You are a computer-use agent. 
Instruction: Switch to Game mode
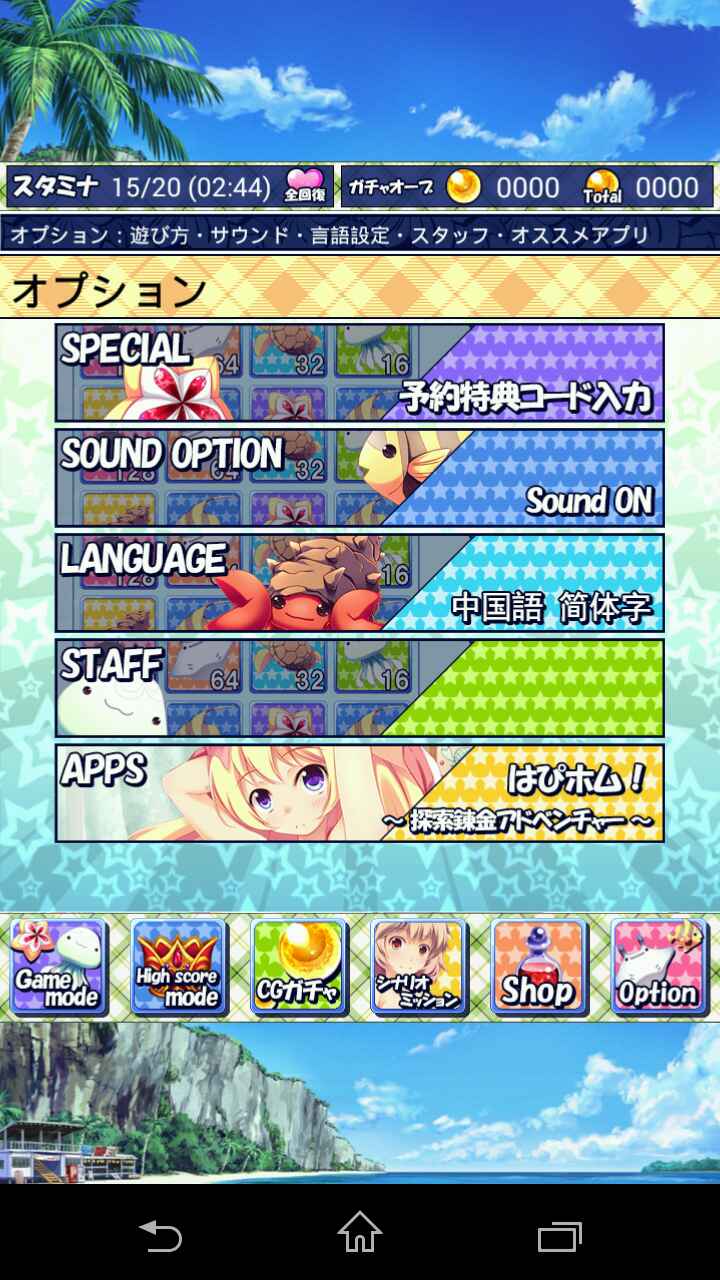pos(59,967)
